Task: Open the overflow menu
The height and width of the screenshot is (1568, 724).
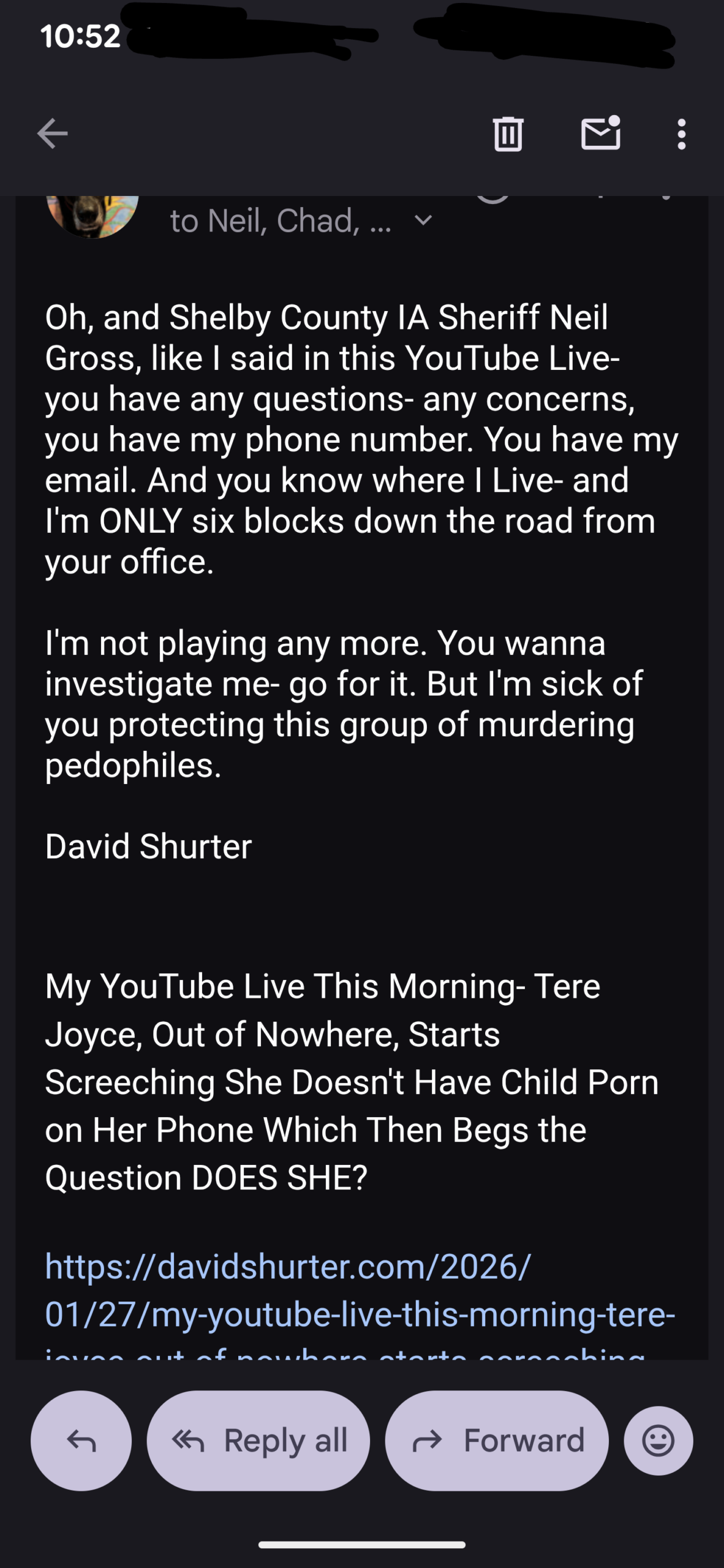Action: tap(681, 134)
